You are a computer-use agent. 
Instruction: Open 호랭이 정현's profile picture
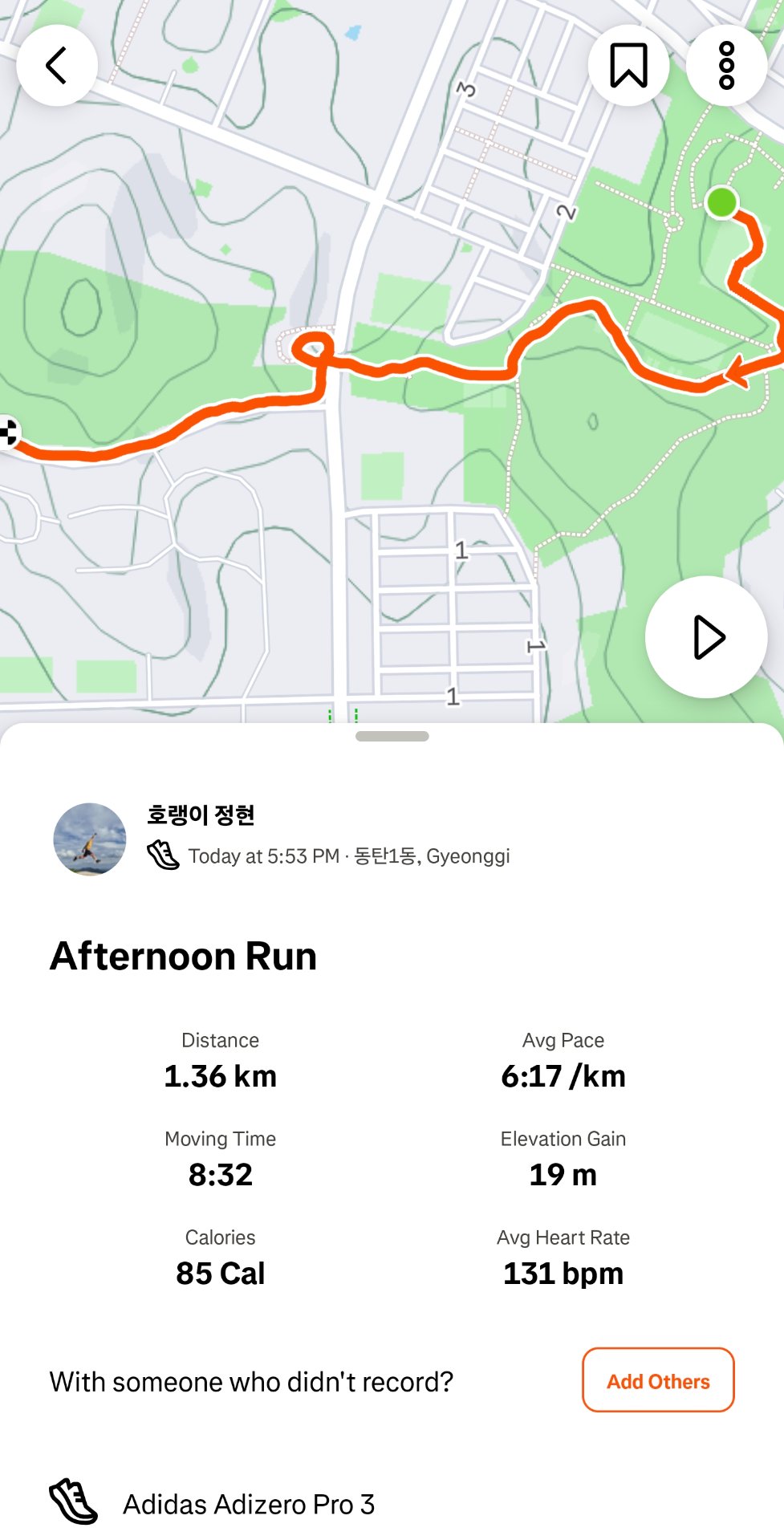click(x=90, y=839)
